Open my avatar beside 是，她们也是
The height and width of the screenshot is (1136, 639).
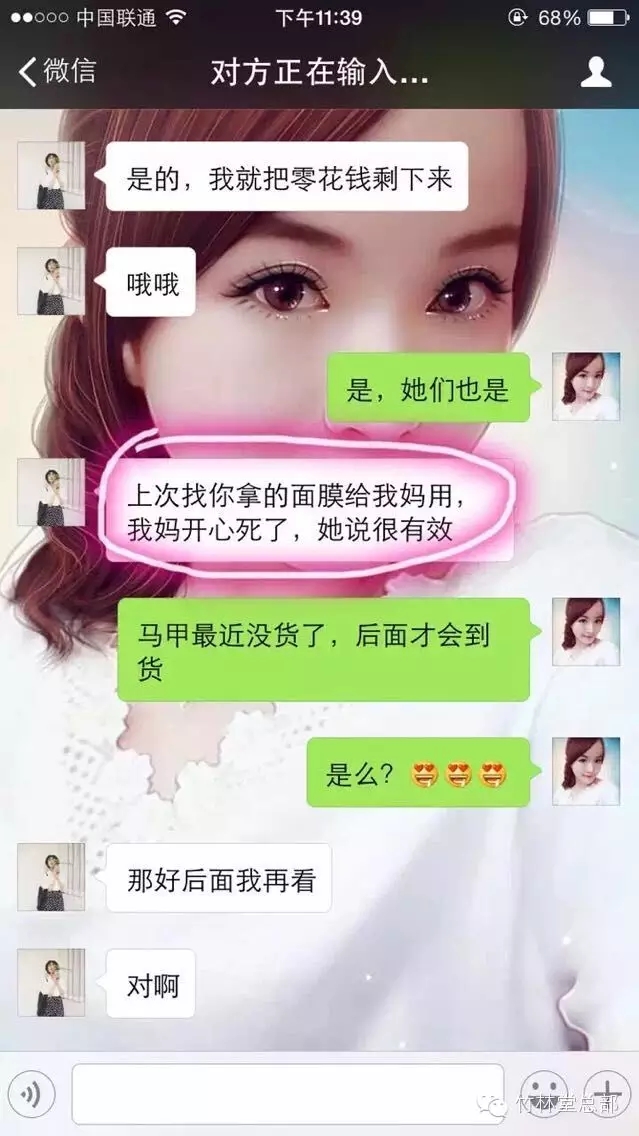click(587, 386)
